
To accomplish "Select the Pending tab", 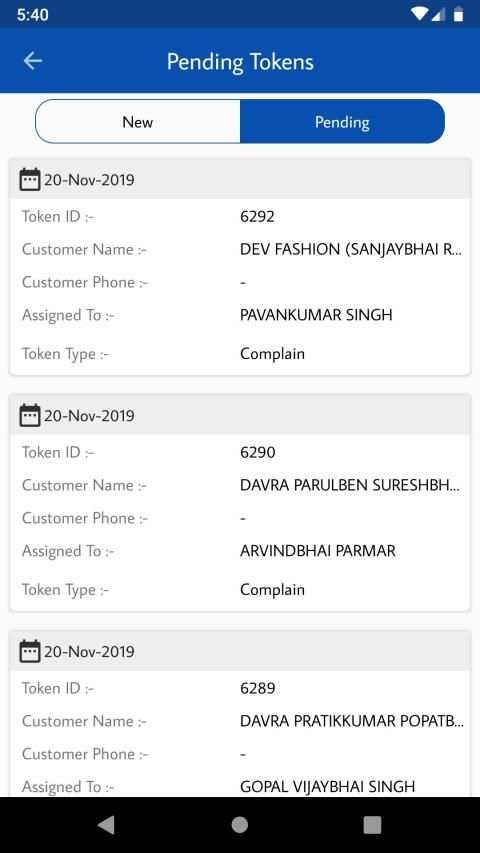I will (x=342, y=121).
